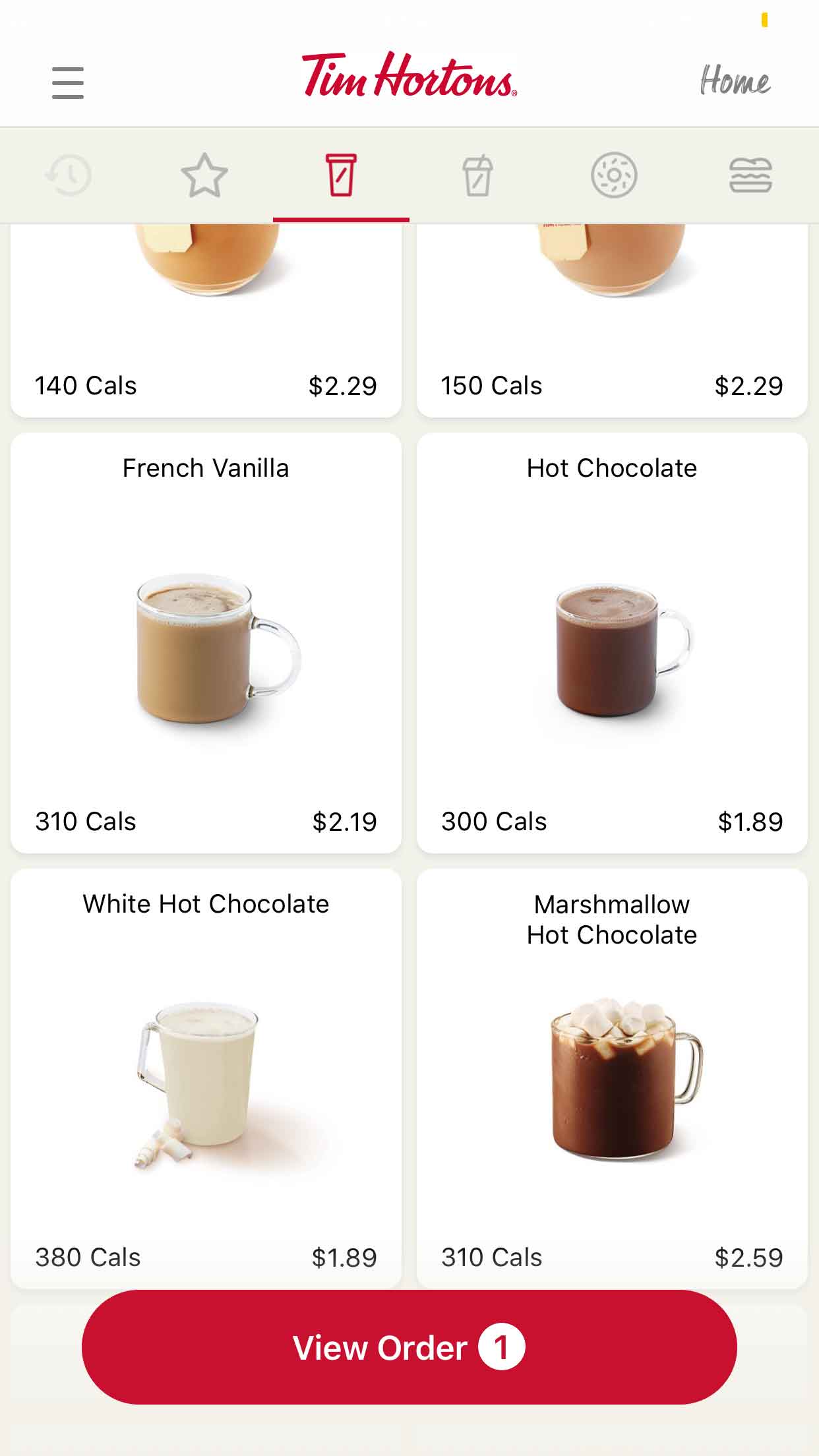
Task: Tap the Tim Hortons logo
Action: point(409,79)
